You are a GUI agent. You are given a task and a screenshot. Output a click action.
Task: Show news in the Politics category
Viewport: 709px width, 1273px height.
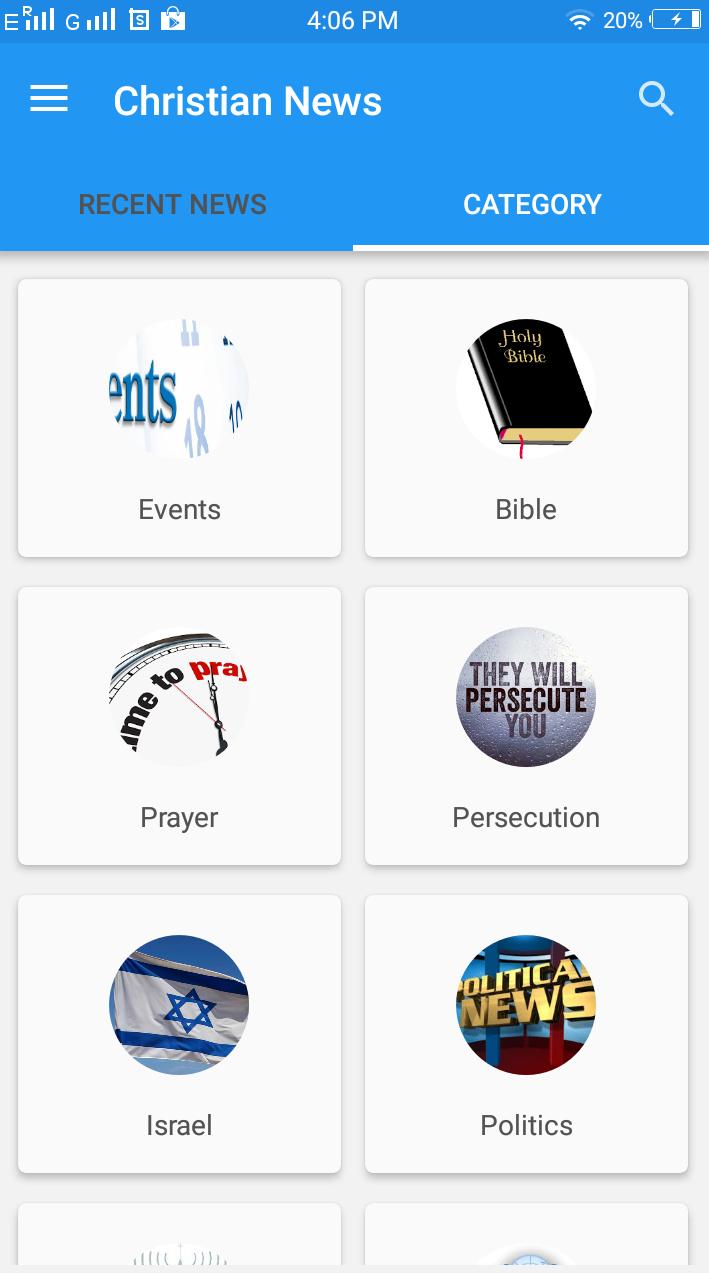(526, 1034)
